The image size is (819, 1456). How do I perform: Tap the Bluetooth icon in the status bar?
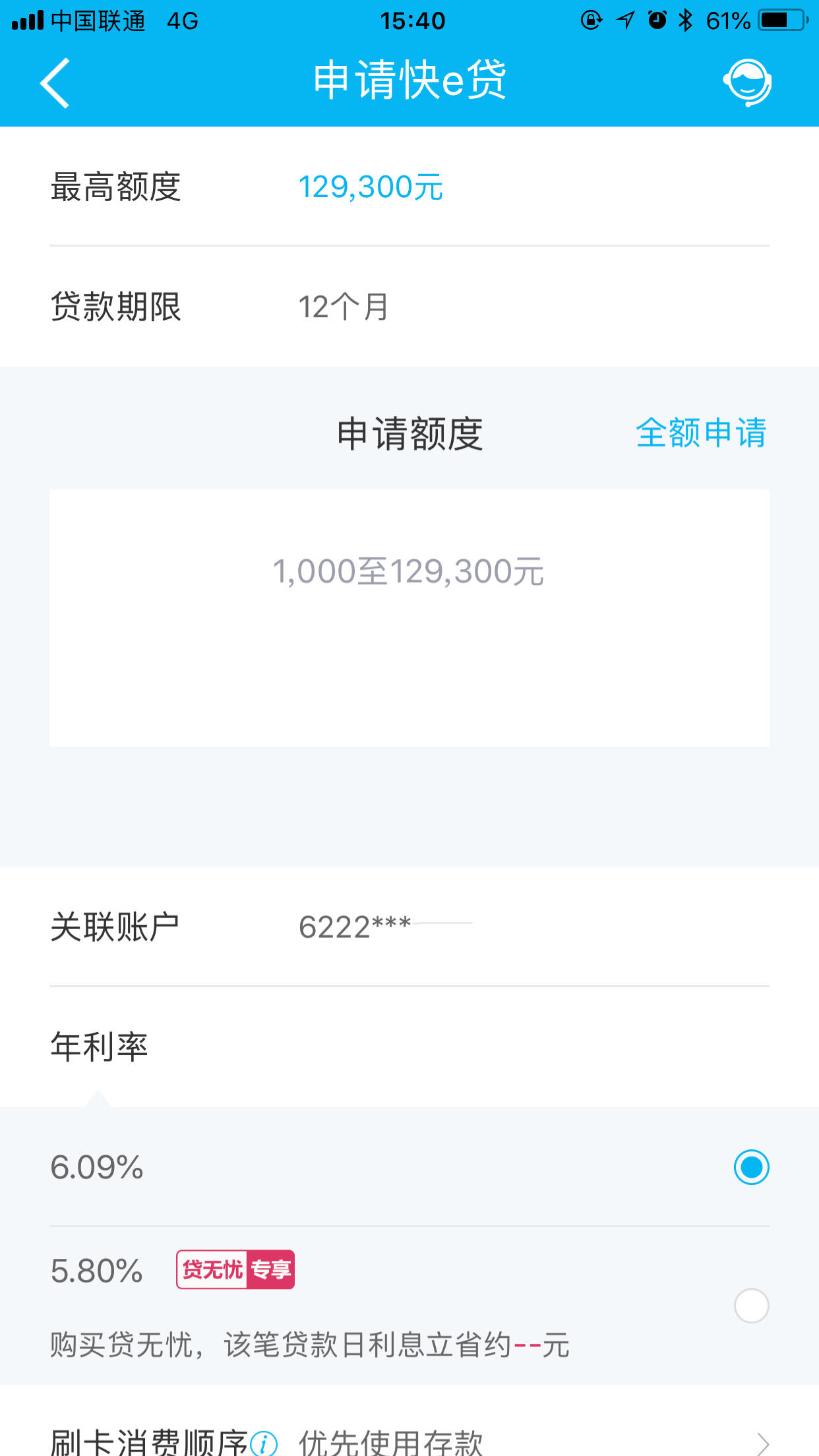(x=686, y=20)
